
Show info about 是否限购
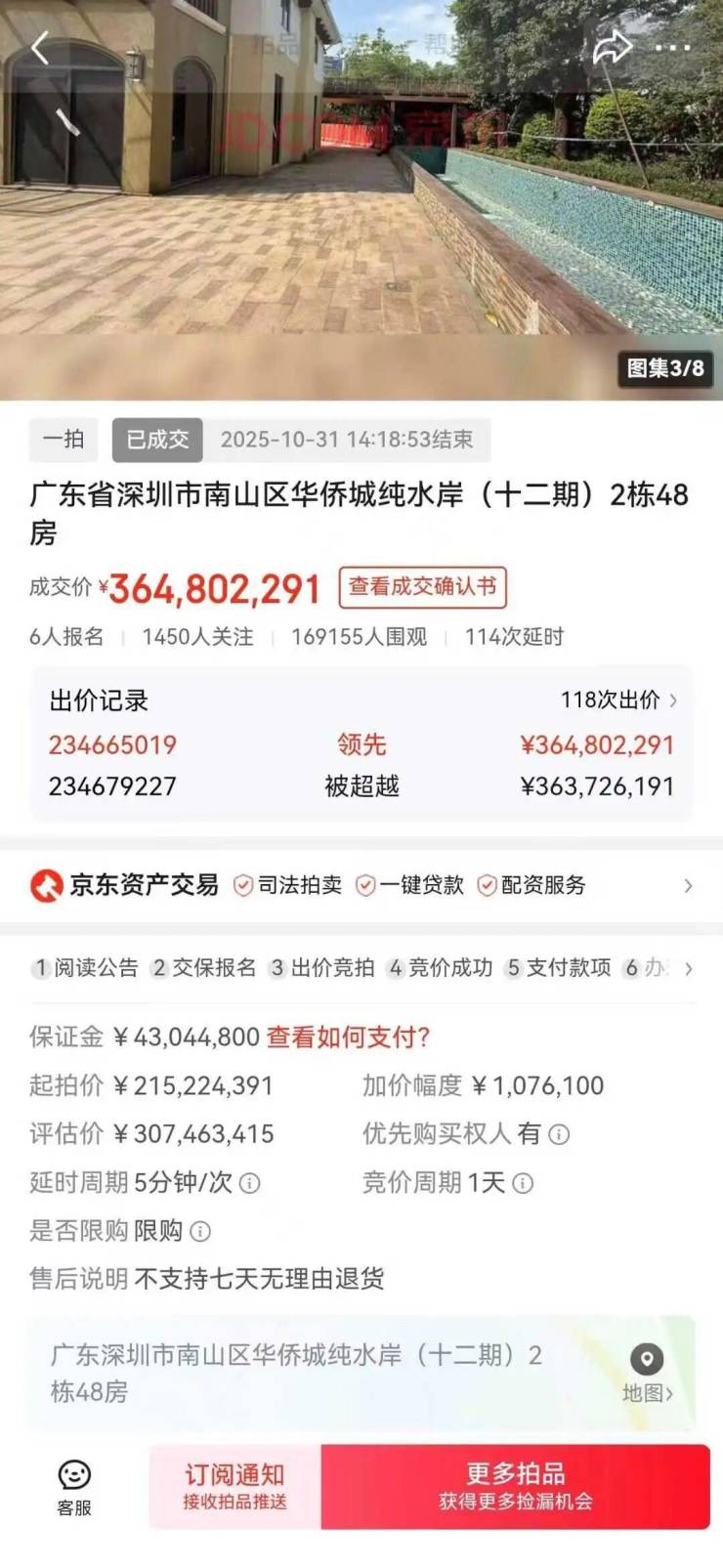200,1231
